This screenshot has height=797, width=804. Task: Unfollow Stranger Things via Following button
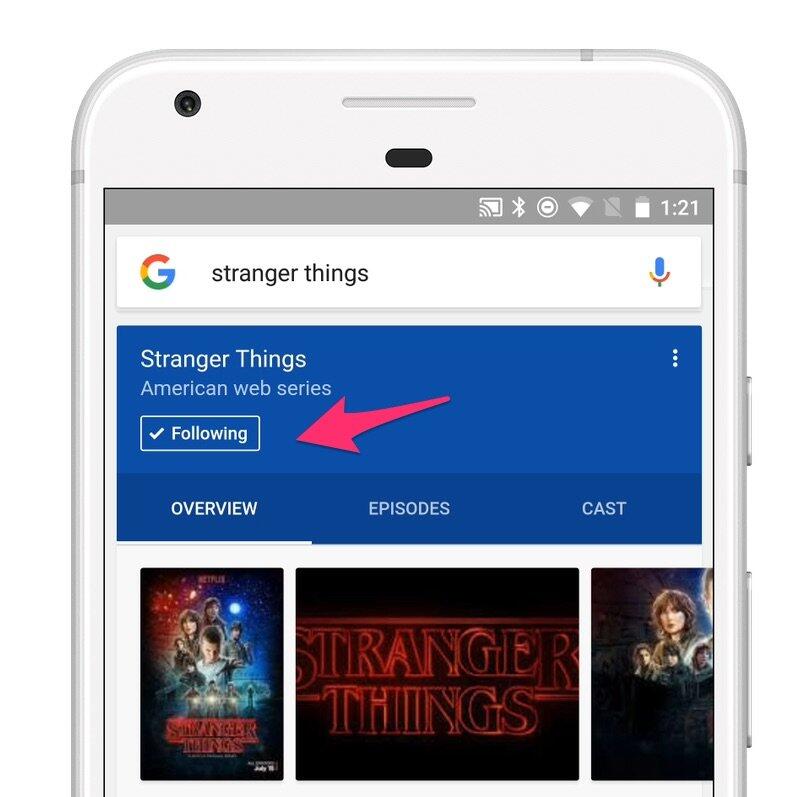click(x=200, y=434)
